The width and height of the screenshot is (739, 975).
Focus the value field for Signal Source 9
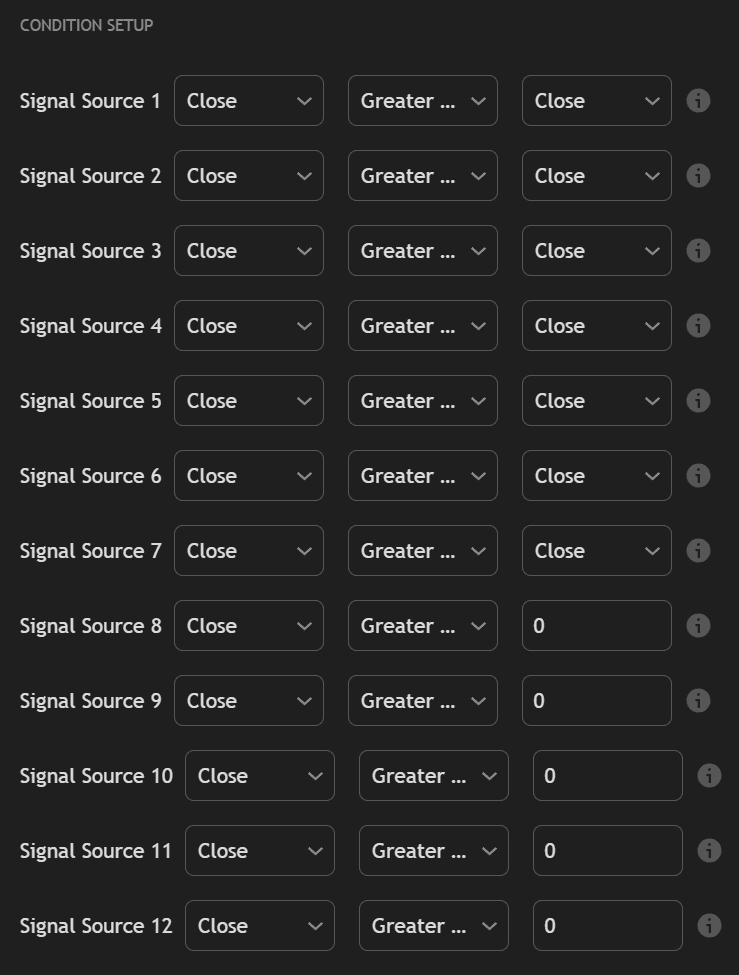pos(596,701)
